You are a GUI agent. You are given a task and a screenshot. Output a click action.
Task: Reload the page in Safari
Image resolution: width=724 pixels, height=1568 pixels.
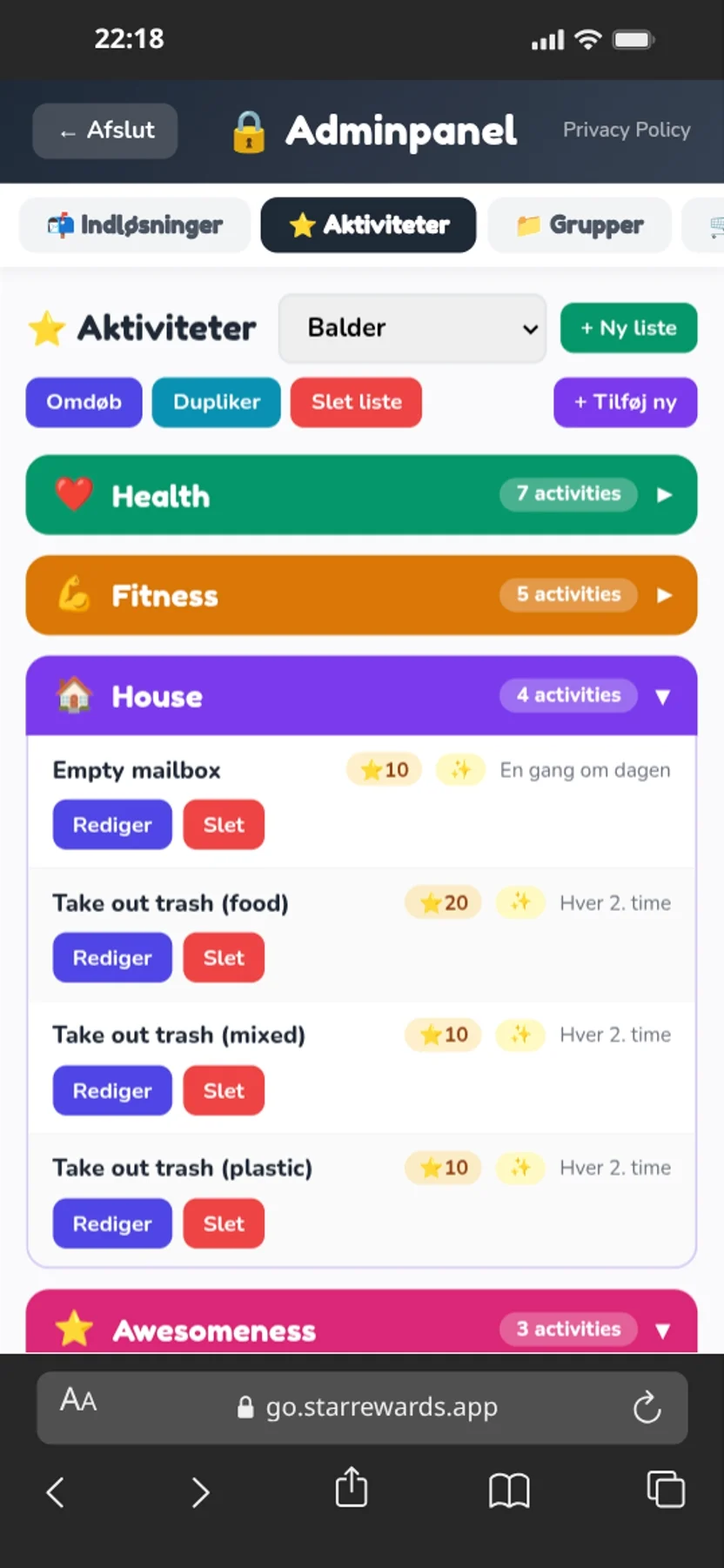647,1407
